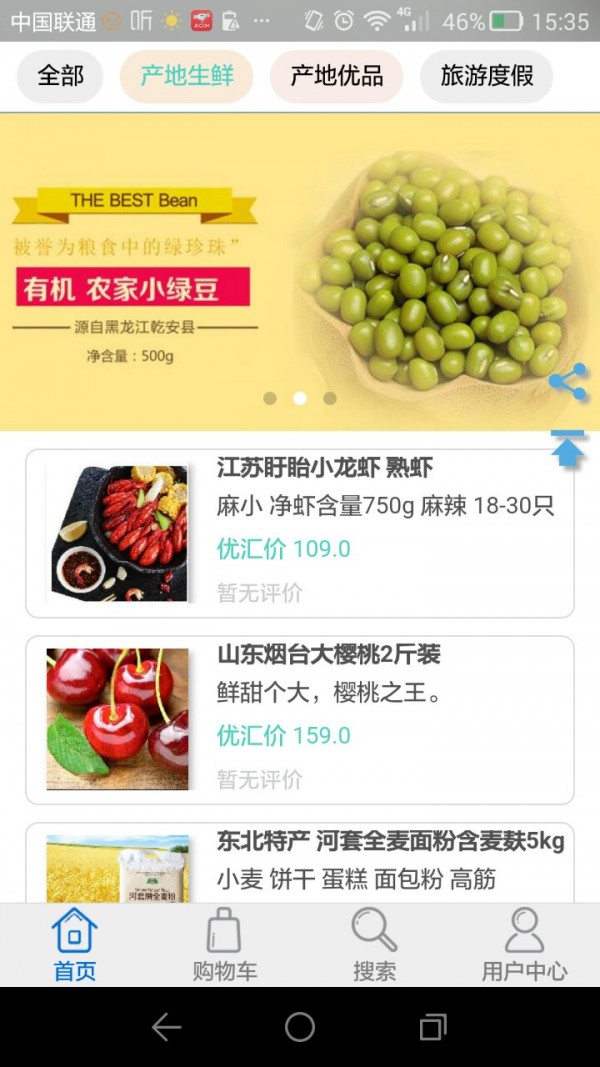Select the 全部 category chip
The height and width of the screenshot is (1067, 600).
(60, 76)
